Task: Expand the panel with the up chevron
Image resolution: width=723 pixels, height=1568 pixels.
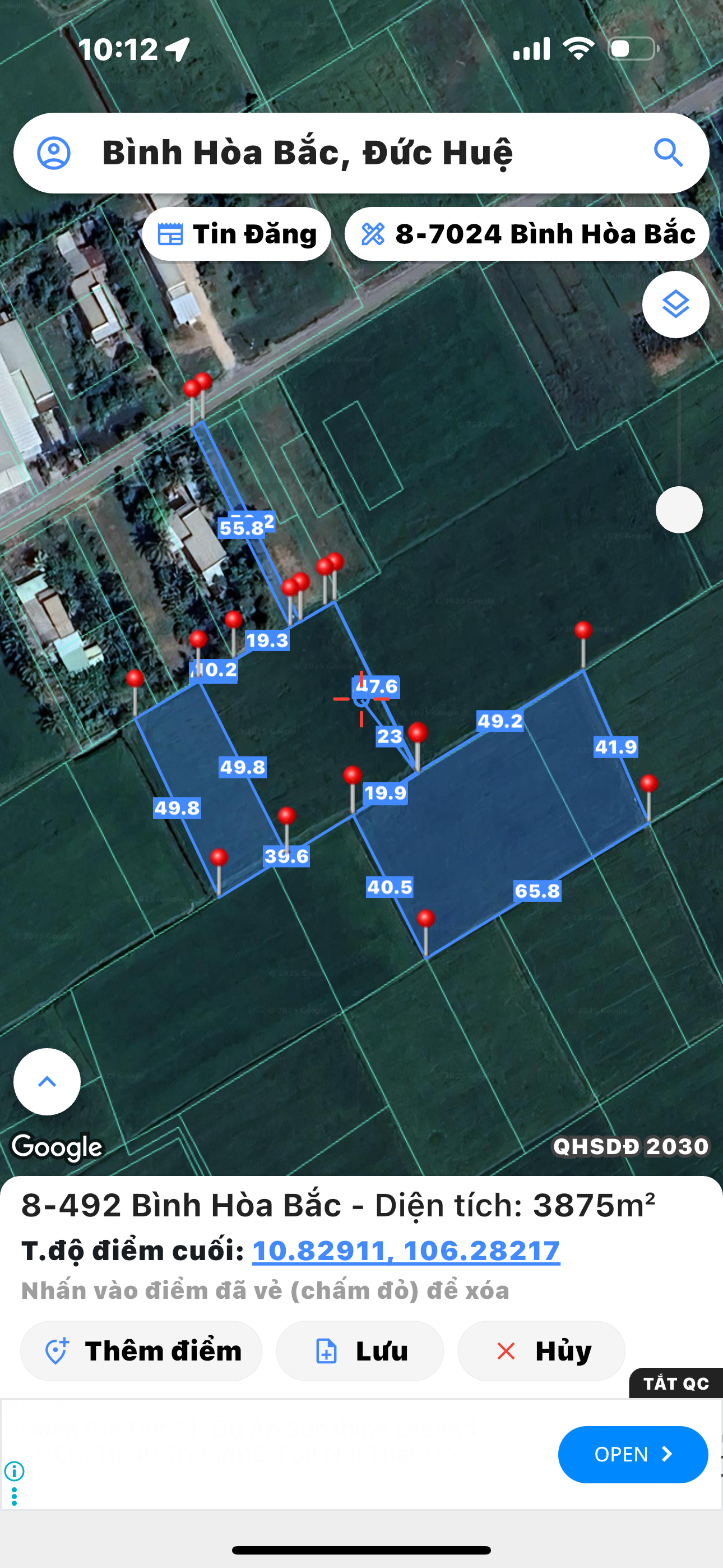Action: [47, 1082]
